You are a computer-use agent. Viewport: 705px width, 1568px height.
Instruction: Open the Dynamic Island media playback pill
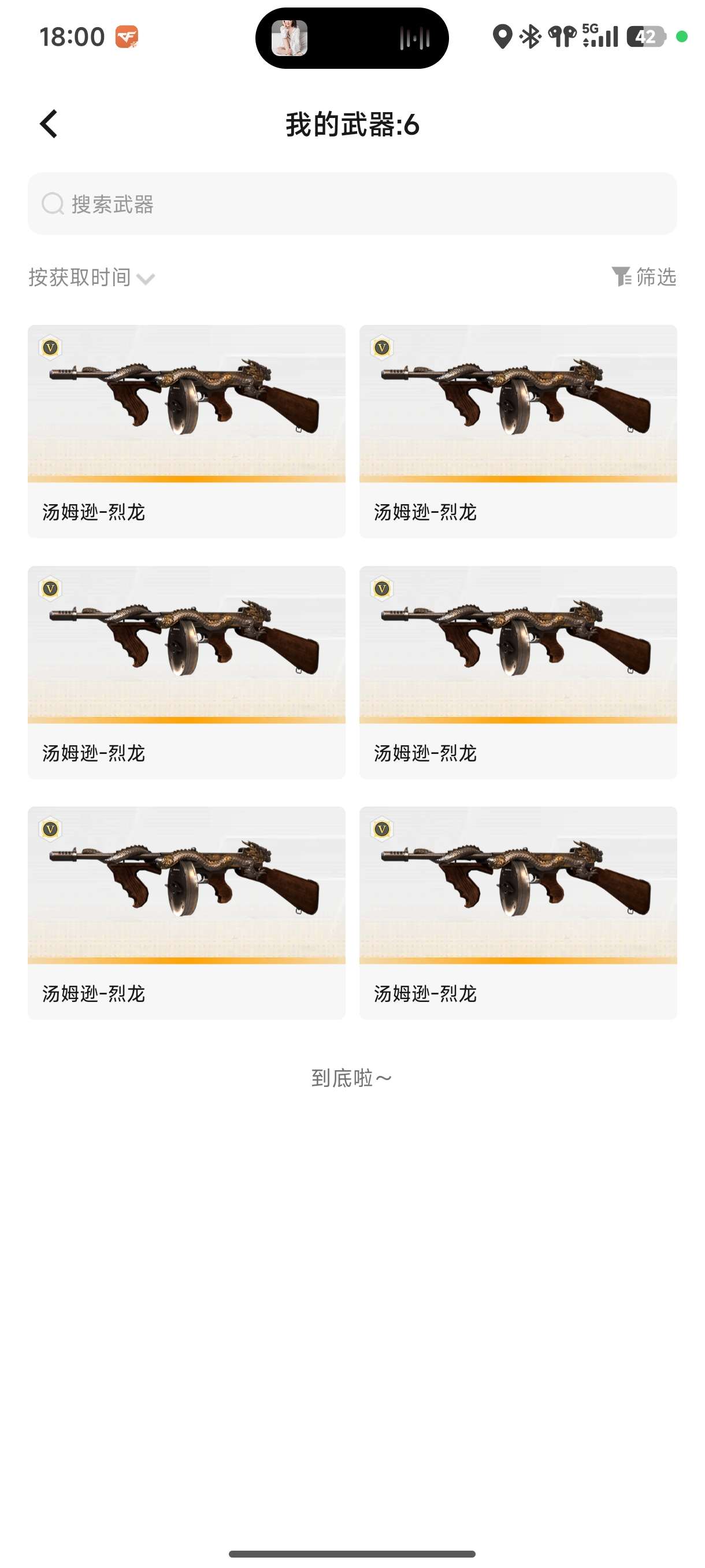pos(351,38)
